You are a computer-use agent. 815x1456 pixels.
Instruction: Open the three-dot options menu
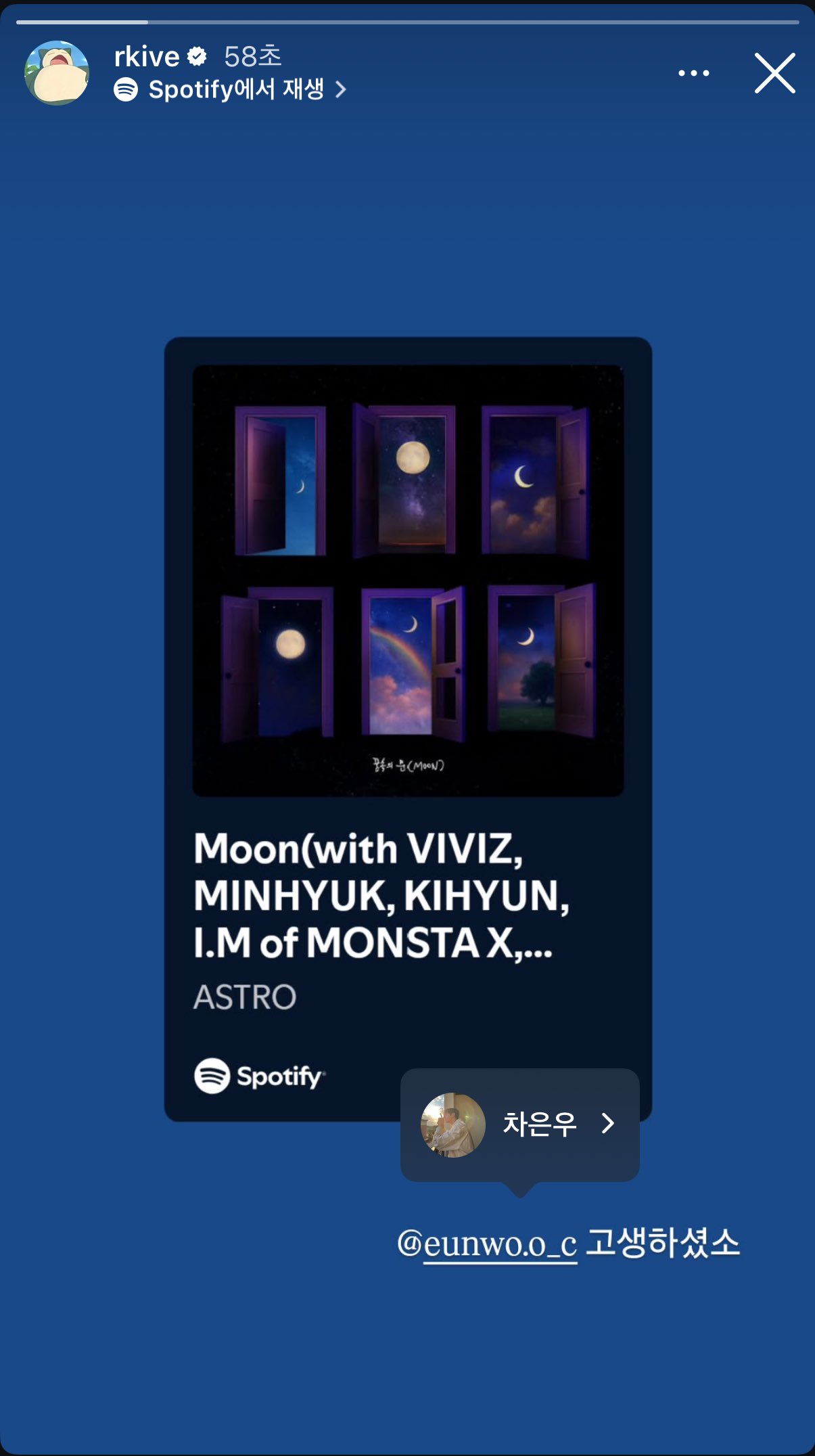coord(694,73)
